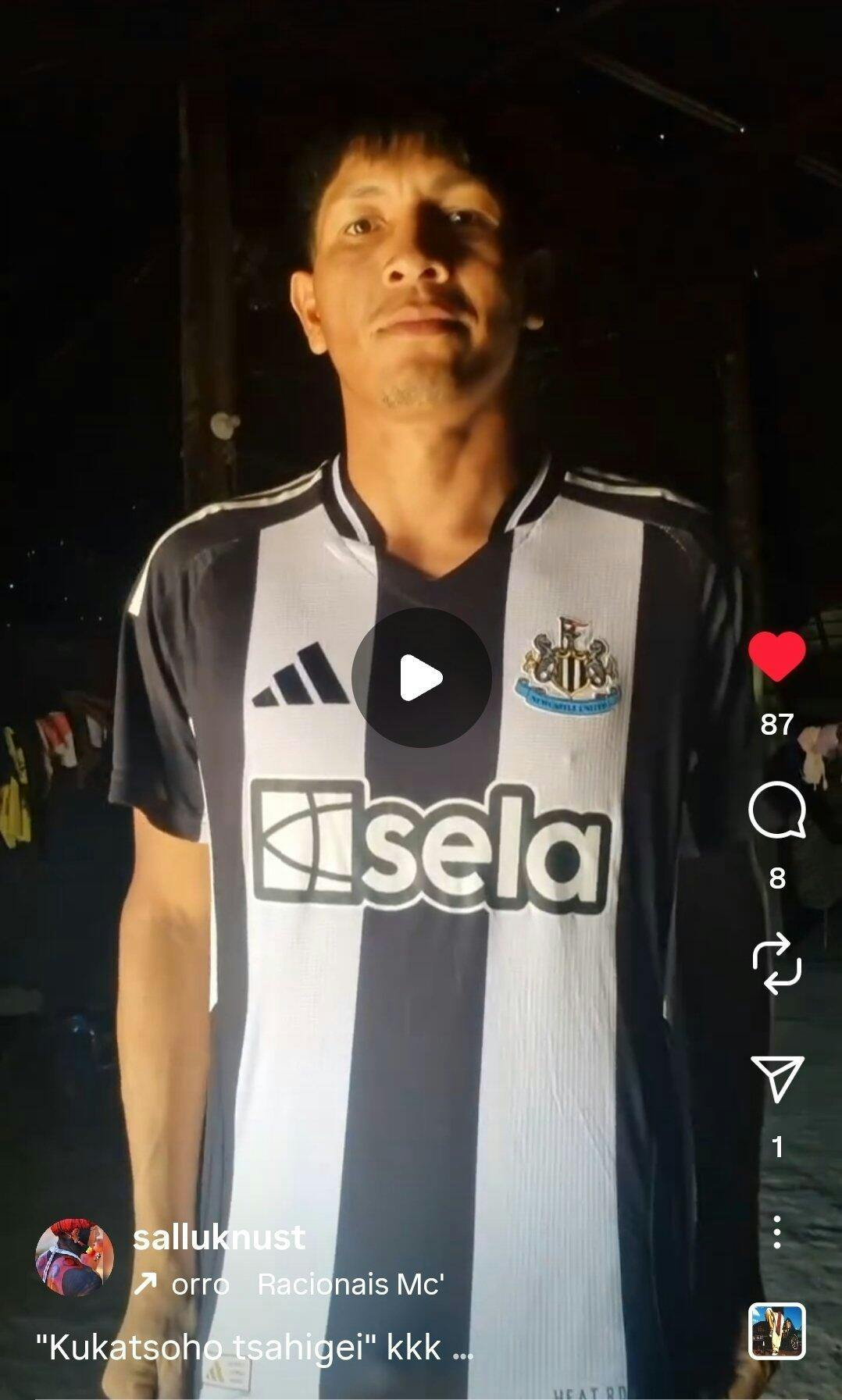Viewport: 842px width, 1400px height.
Task: Unlike the reel with the red heart
Action: [x=776, y=656]
